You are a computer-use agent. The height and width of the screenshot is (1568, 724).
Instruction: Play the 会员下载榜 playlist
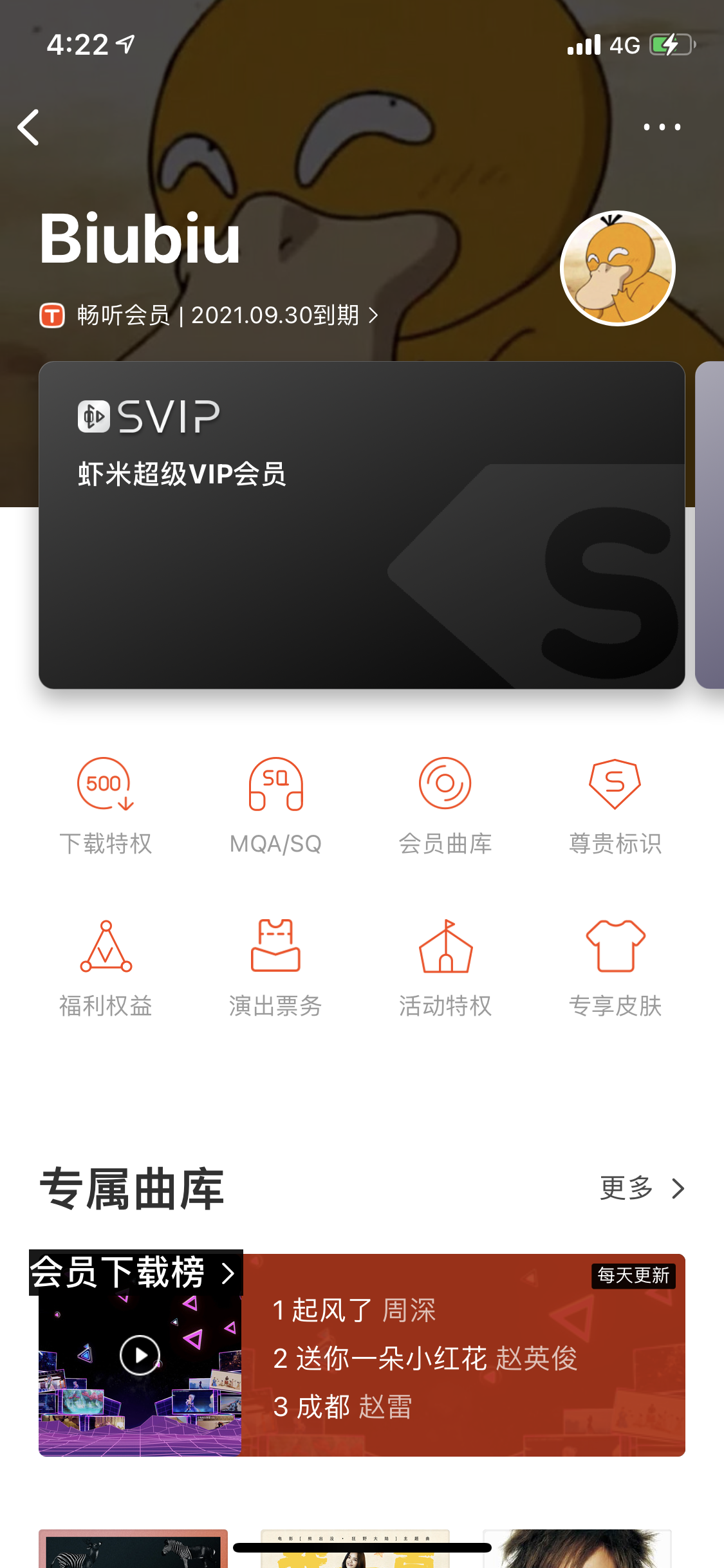140,1355
